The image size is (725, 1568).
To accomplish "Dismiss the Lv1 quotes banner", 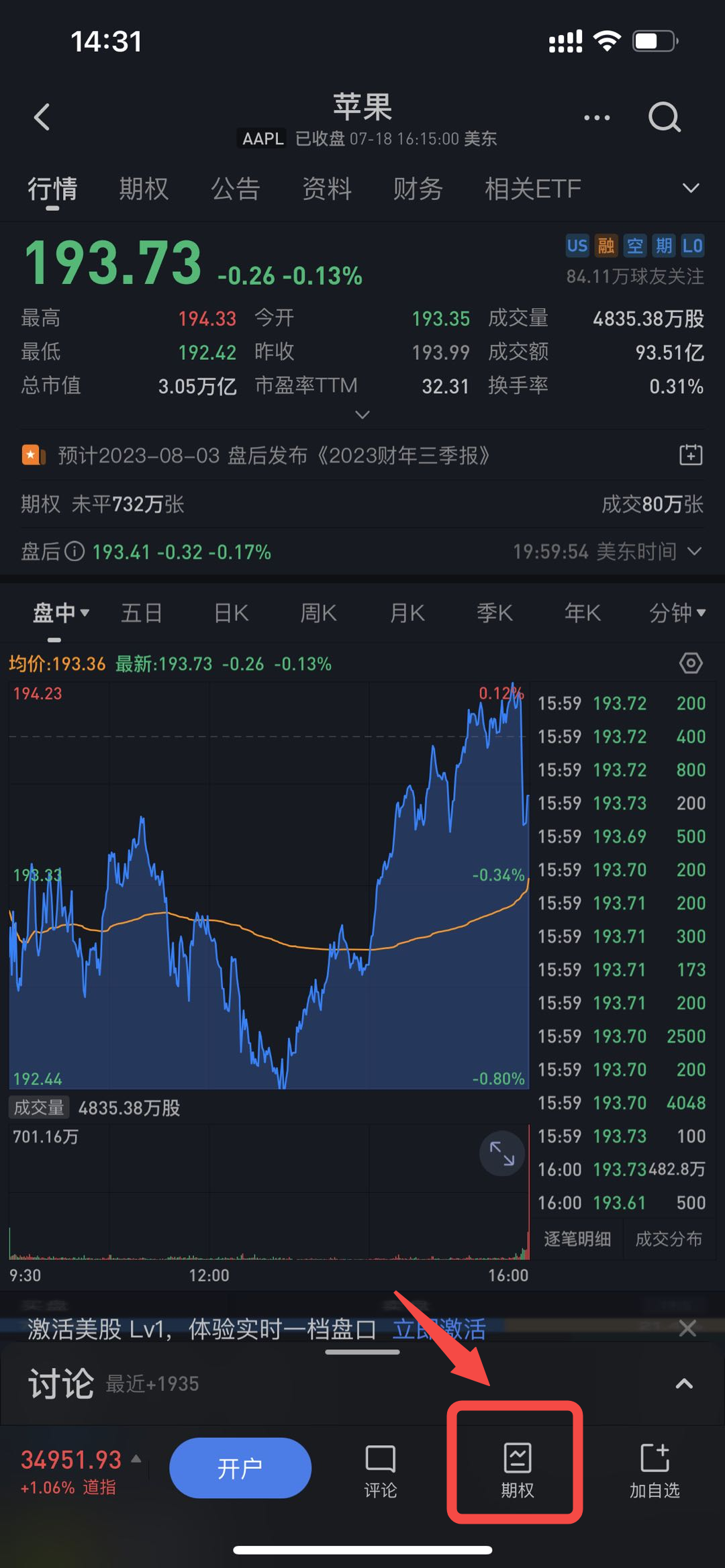I will (687, 1328).
